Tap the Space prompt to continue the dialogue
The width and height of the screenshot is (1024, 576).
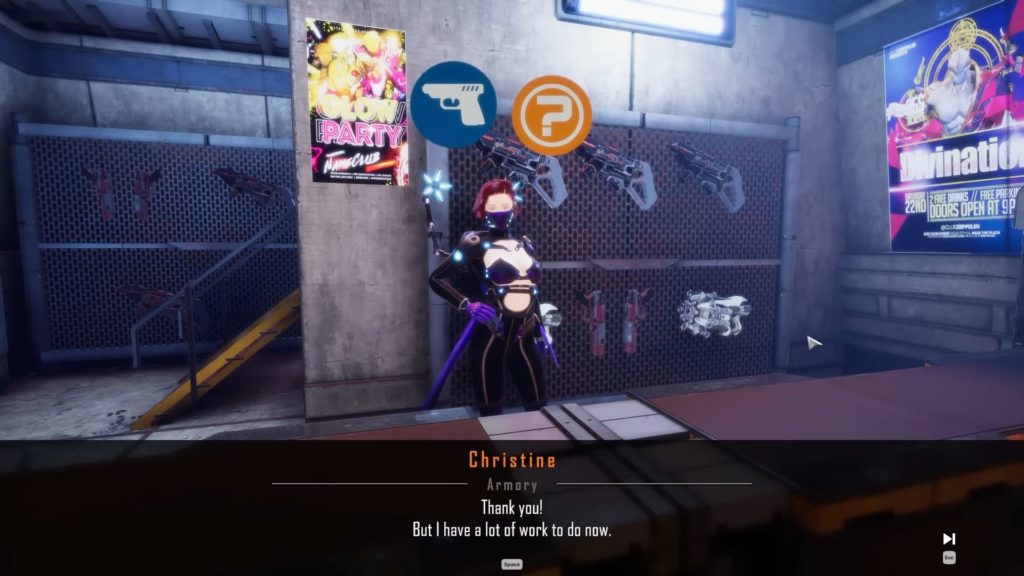click(x=511, y=564)
